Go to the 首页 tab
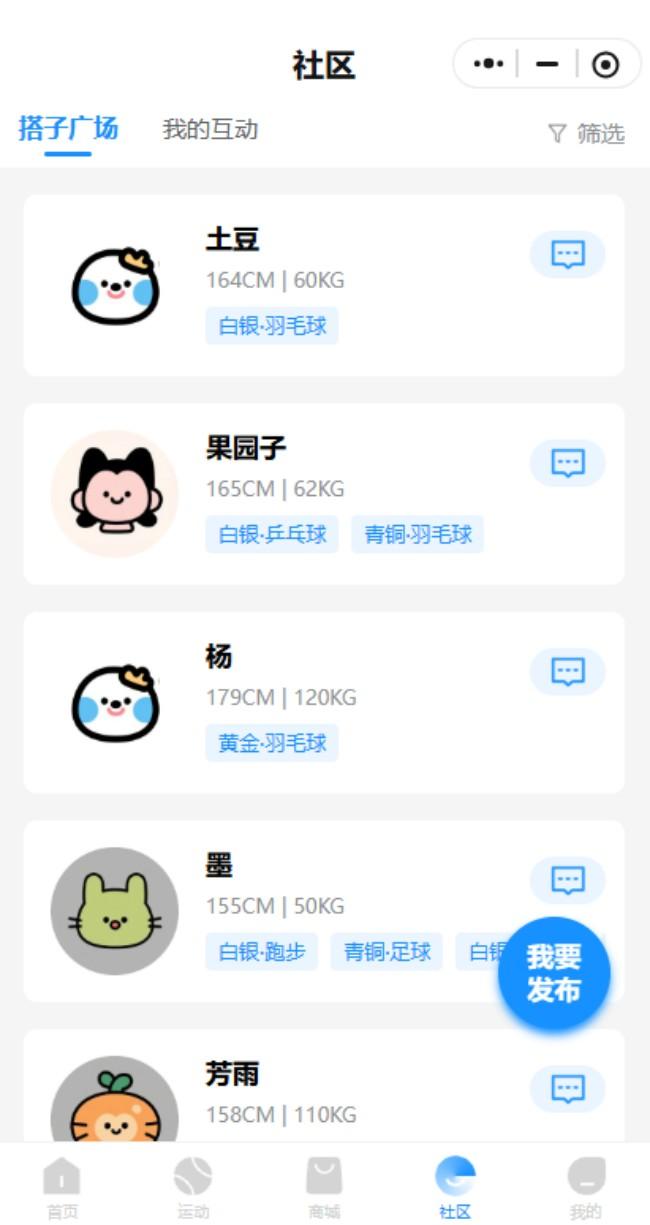This screenshot has width=650, height=1225. (x=62, y=1188)
